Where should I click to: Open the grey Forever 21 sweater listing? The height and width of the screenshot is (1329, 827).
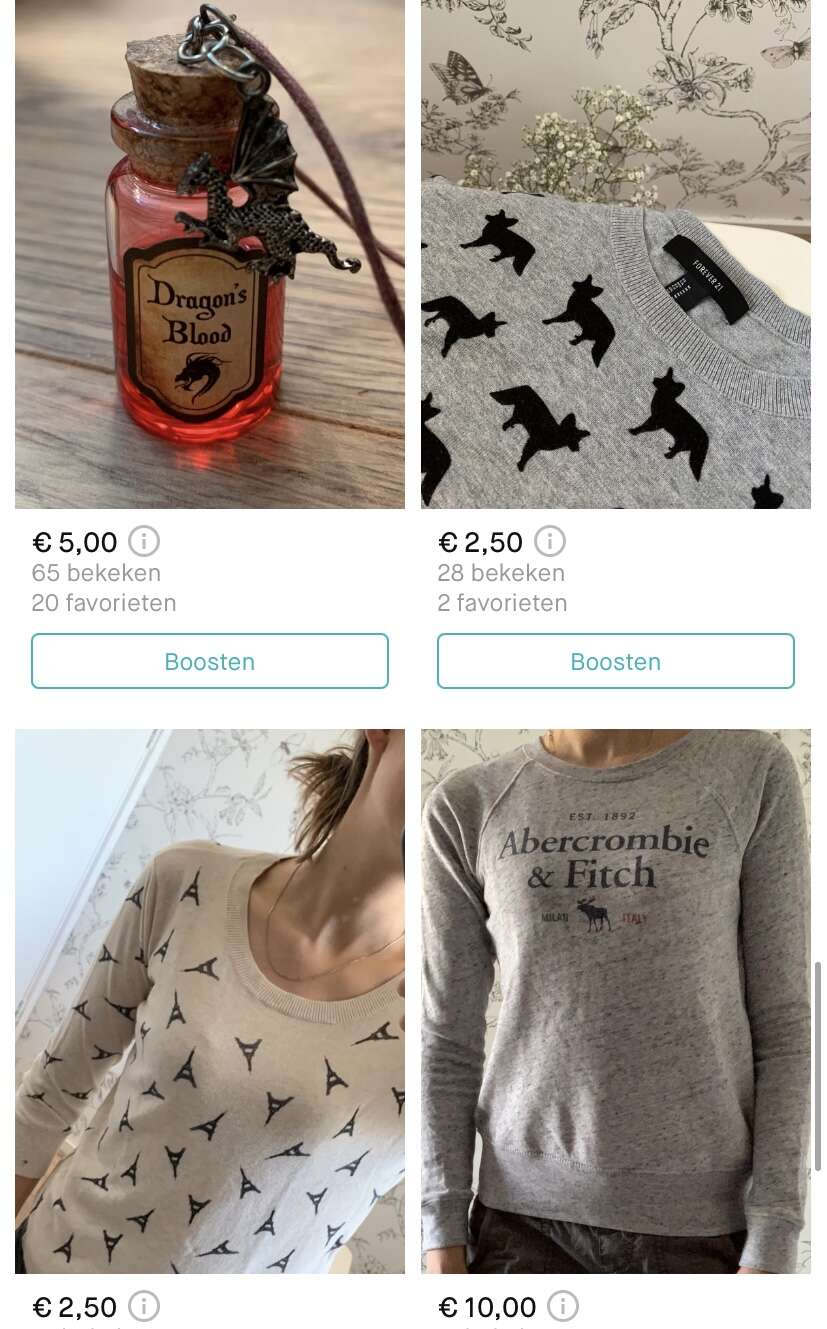(616, 254)
